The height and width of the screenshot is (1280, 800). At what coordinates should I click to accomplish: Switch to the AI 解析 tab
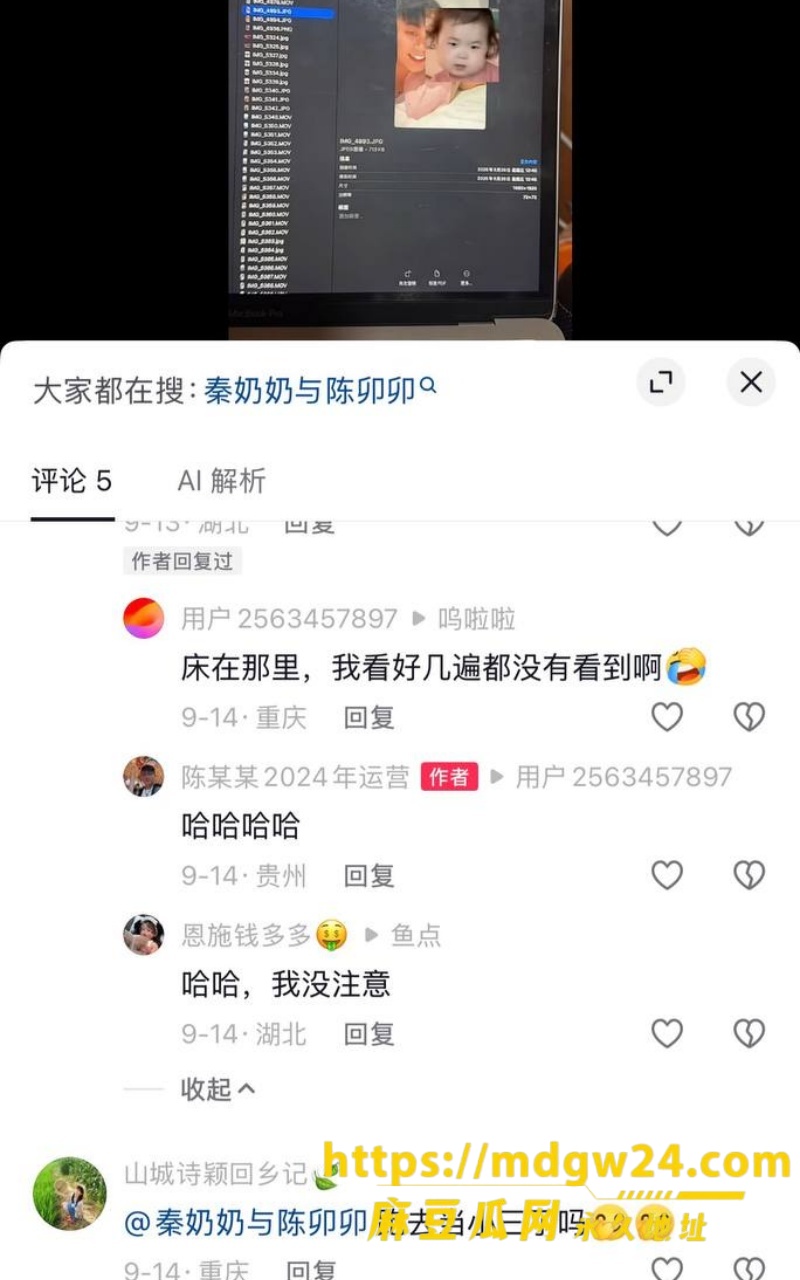coord(221,481)
